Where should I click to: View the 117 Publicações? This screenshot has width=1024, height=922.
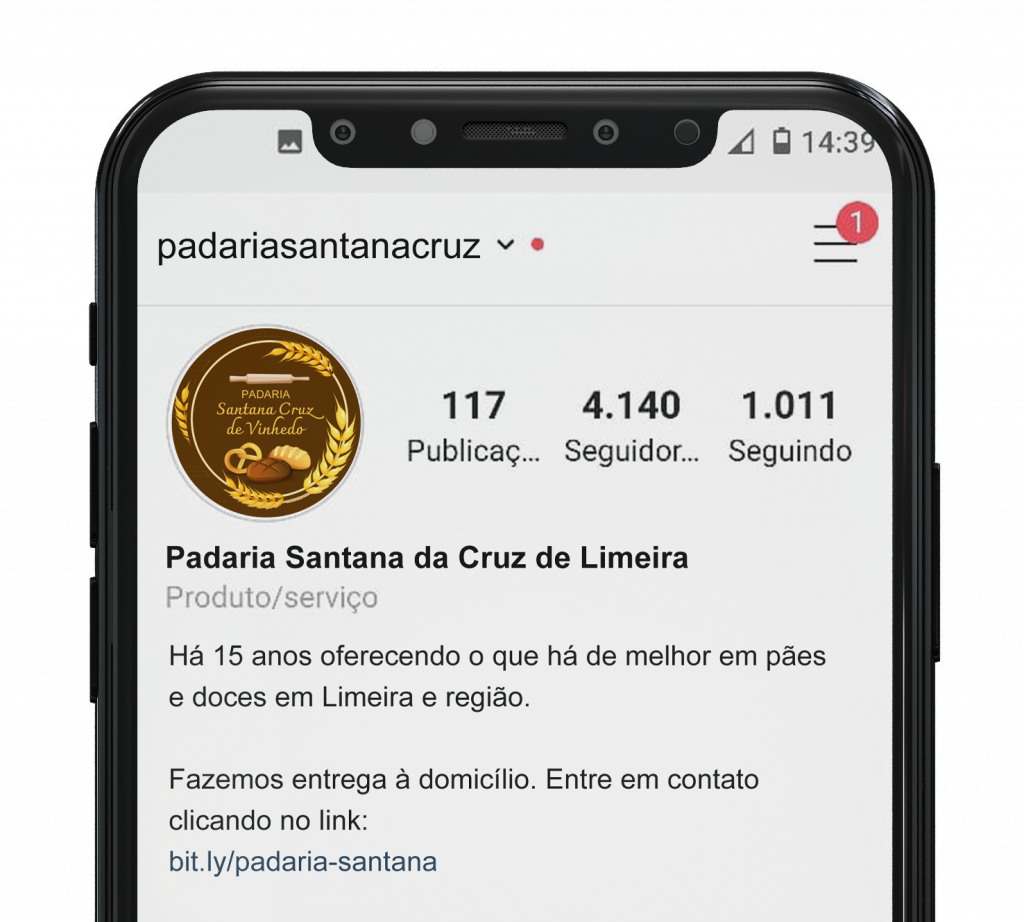tap(473, 427)
